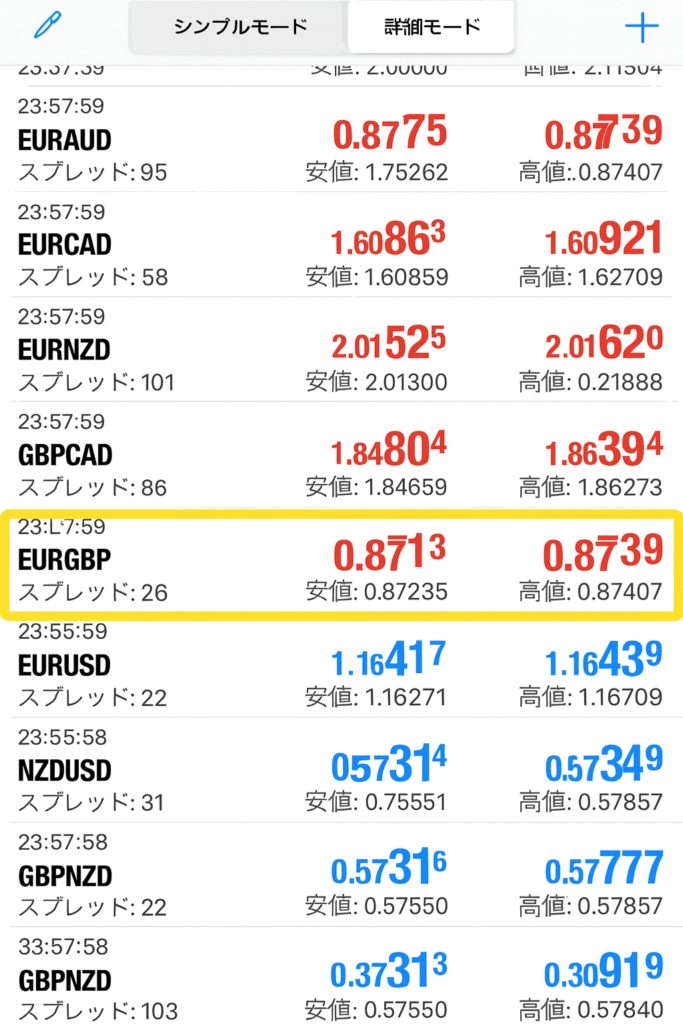Open GBPNZD row with spread 103
The image size is (683, 1024).
(341, 978)
